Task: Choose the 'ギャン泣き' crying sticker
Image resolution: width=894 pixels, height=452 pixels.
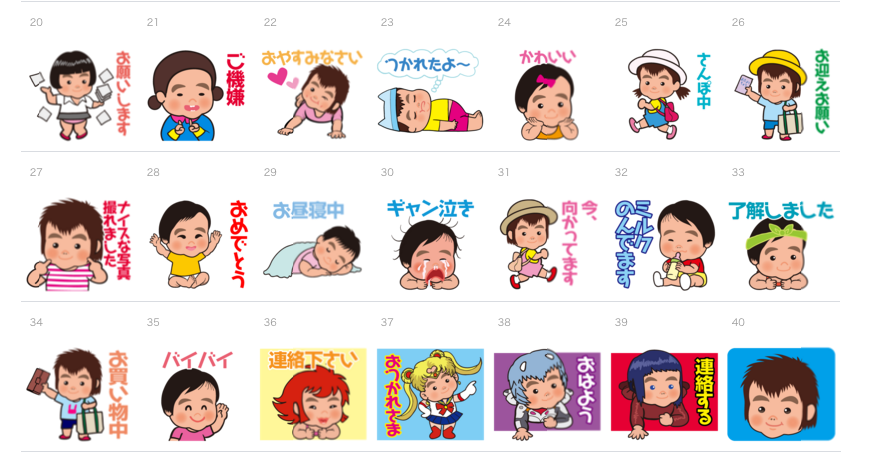Action: point(430,244)
